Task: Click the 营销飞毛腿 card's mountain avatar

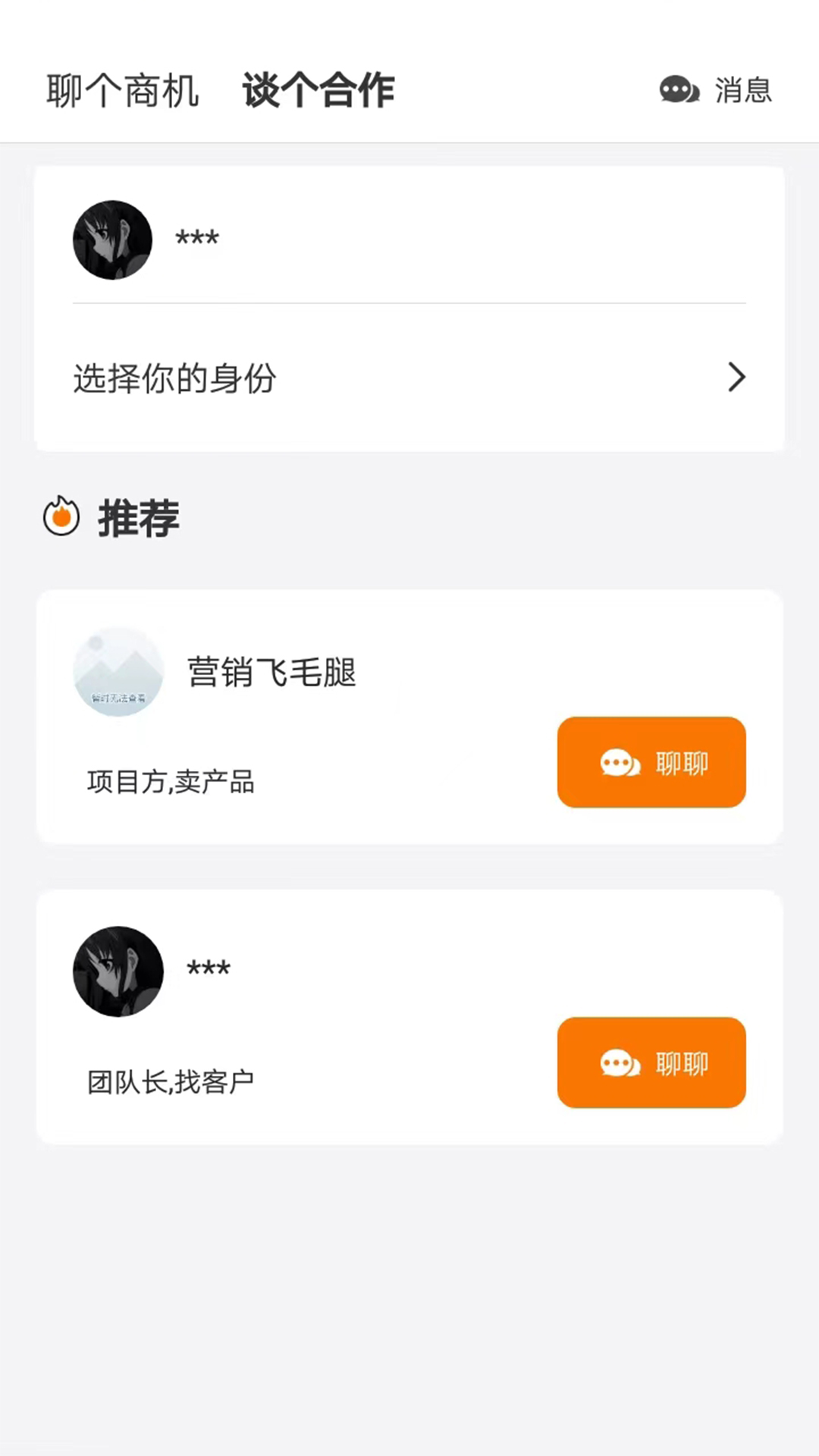Action: tap(118, 673)
